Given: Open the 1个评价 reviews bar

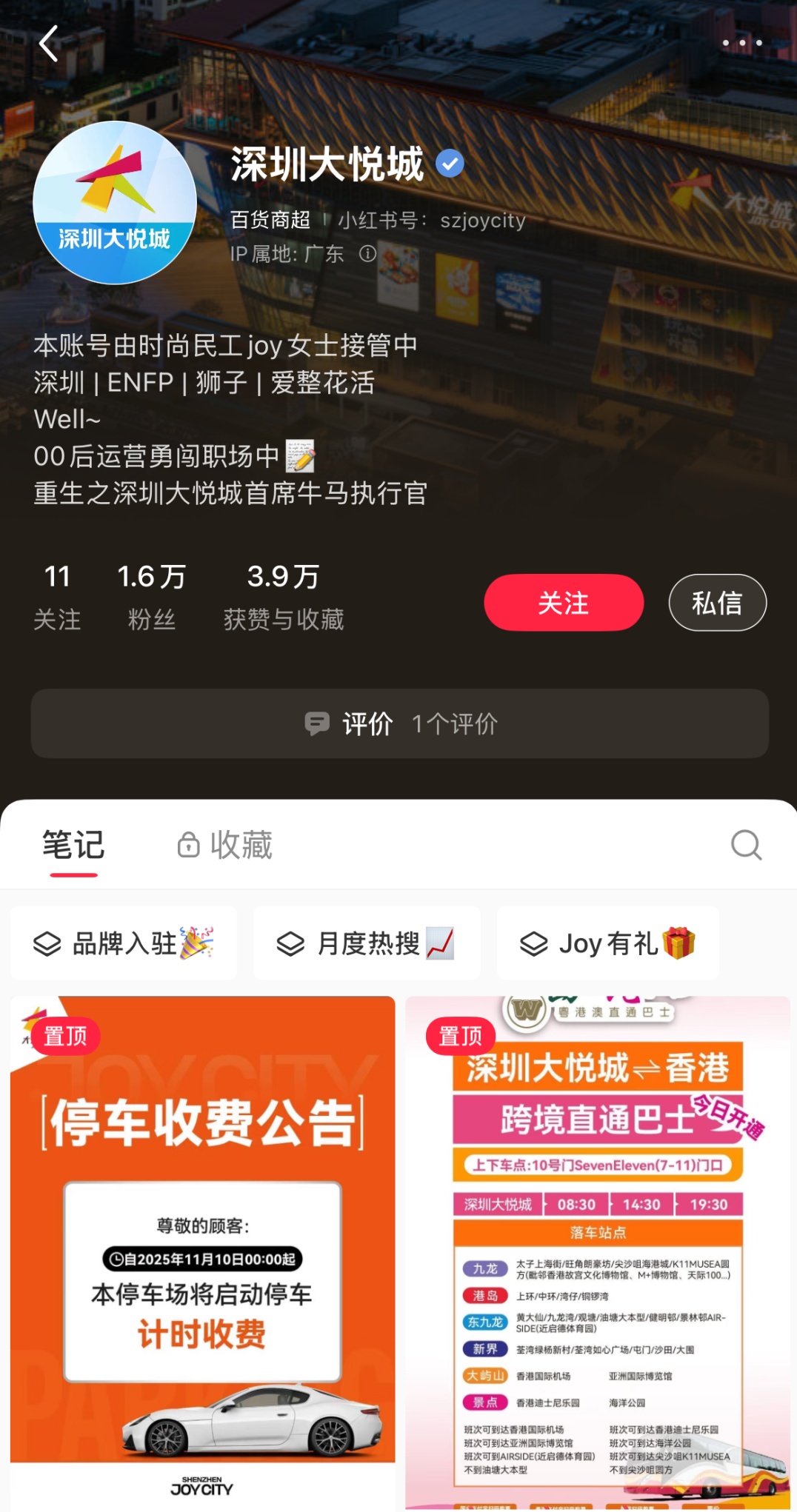Looking at the screenshot, I should (x=400, y=723).
